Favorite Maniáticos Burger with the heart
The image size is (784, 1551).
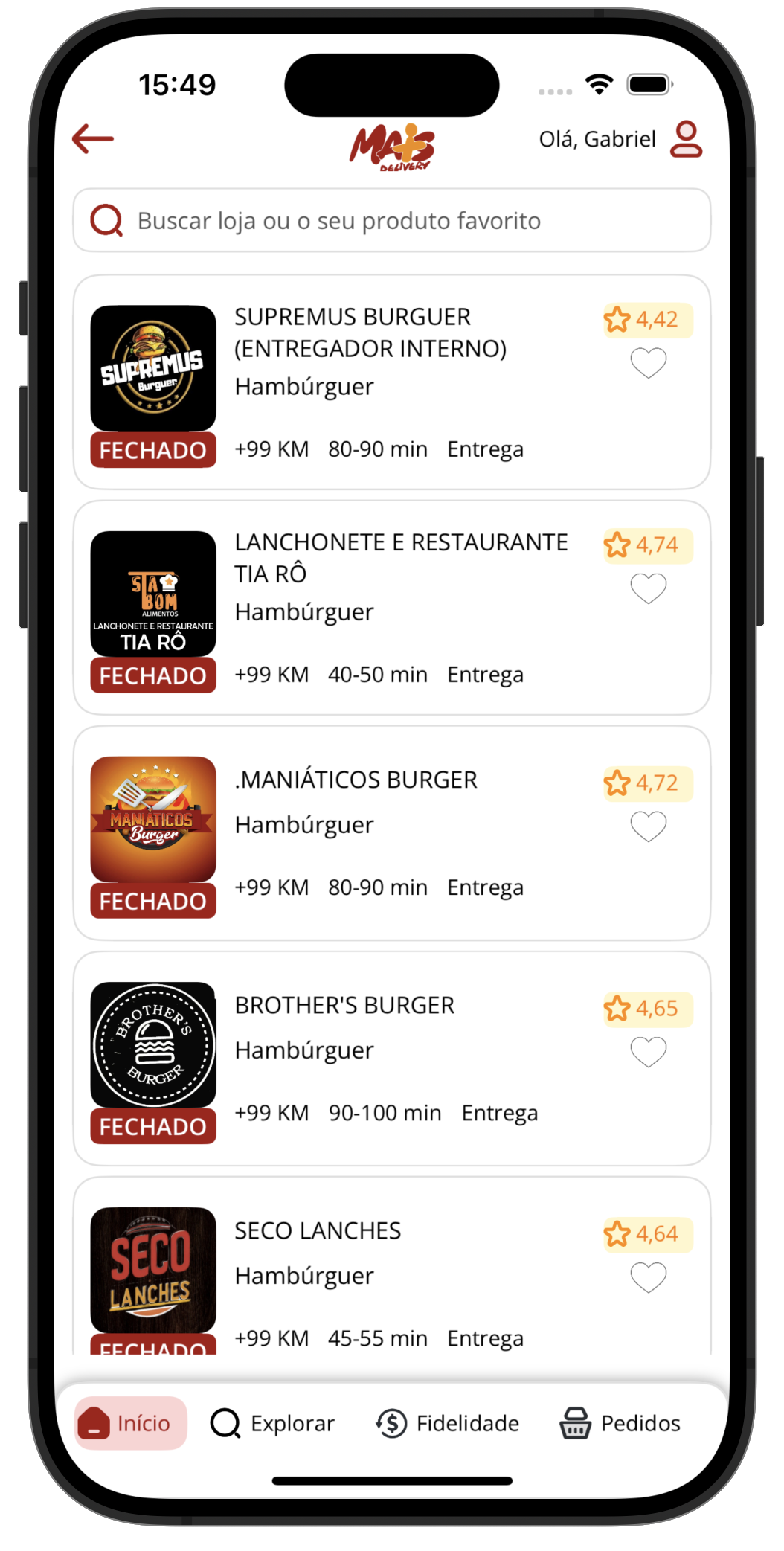point(648,826)
